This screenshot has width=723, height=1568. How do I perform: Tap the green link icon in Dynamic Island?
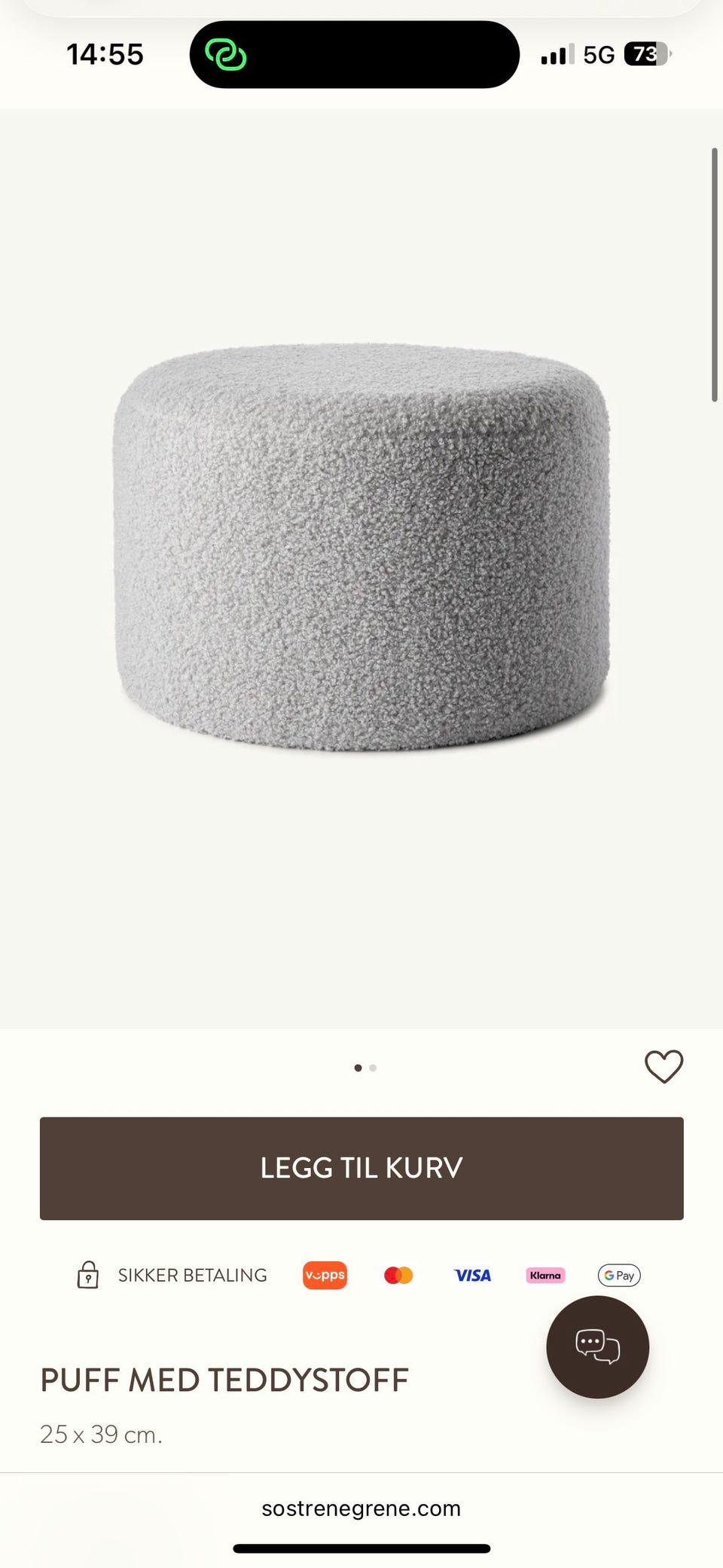pyautogui.click(x=226, y=55)
